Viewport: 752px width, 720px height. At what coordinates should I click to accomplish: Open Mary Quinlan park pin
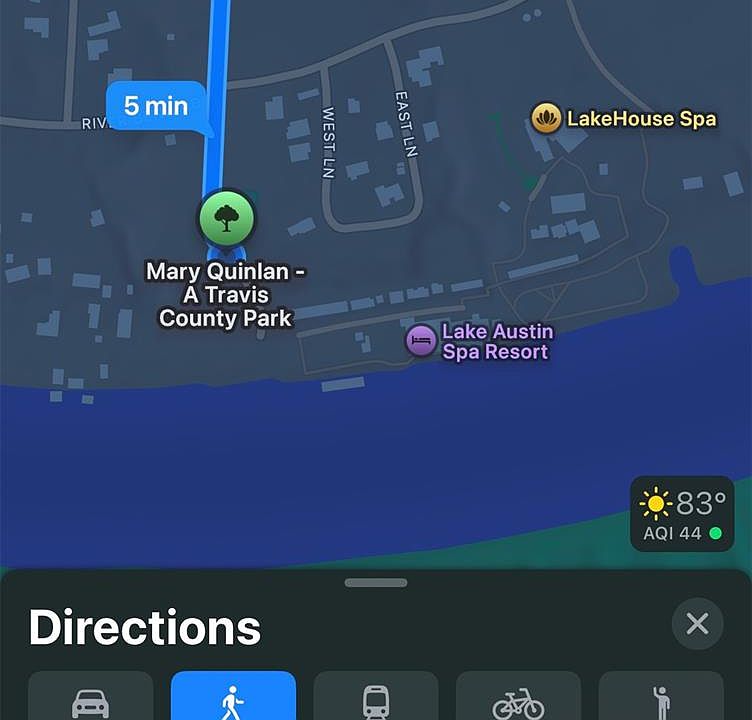[x=227, y=217]
